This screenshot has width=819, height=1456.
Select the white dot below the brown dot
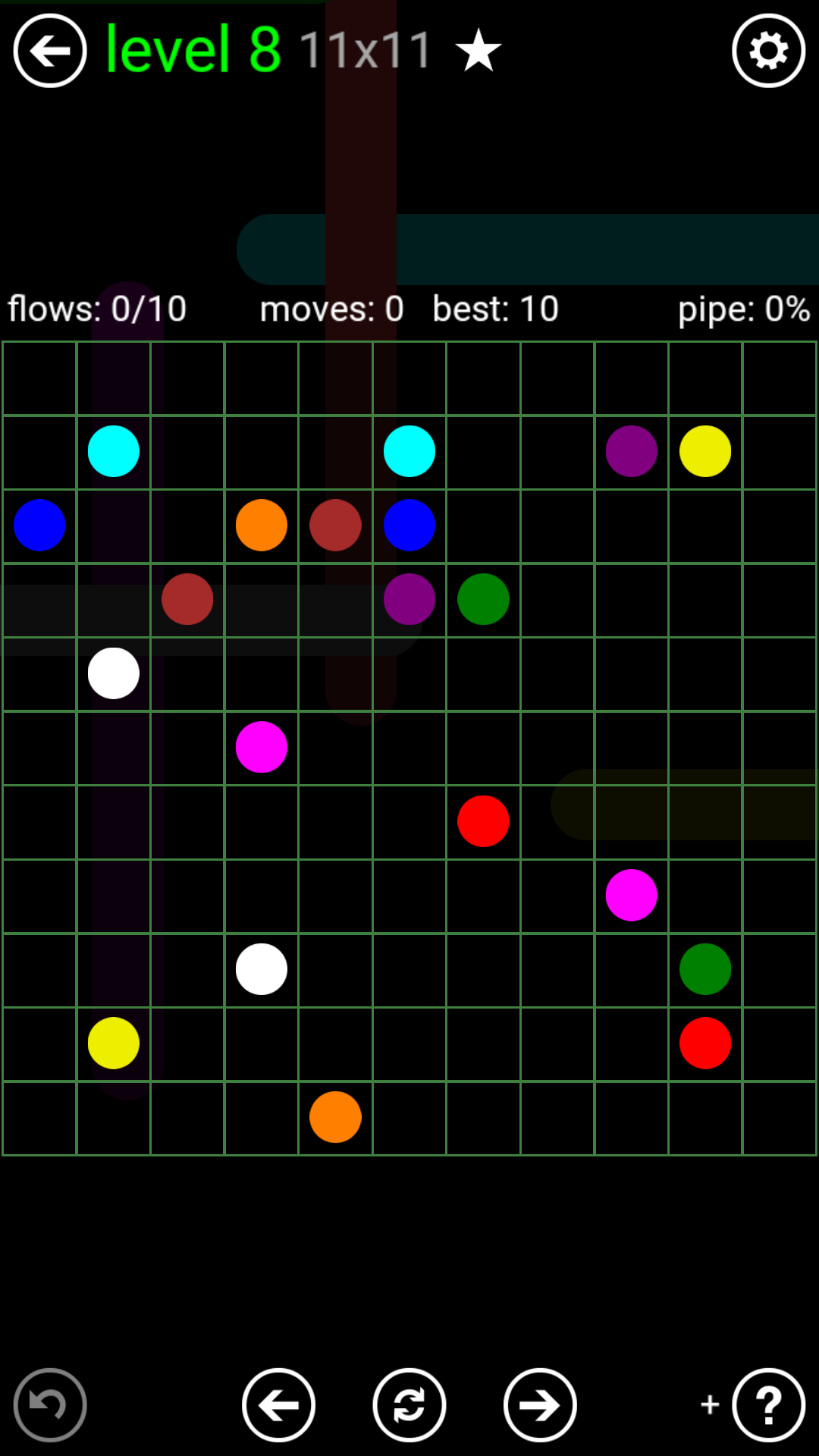[114, 673]
